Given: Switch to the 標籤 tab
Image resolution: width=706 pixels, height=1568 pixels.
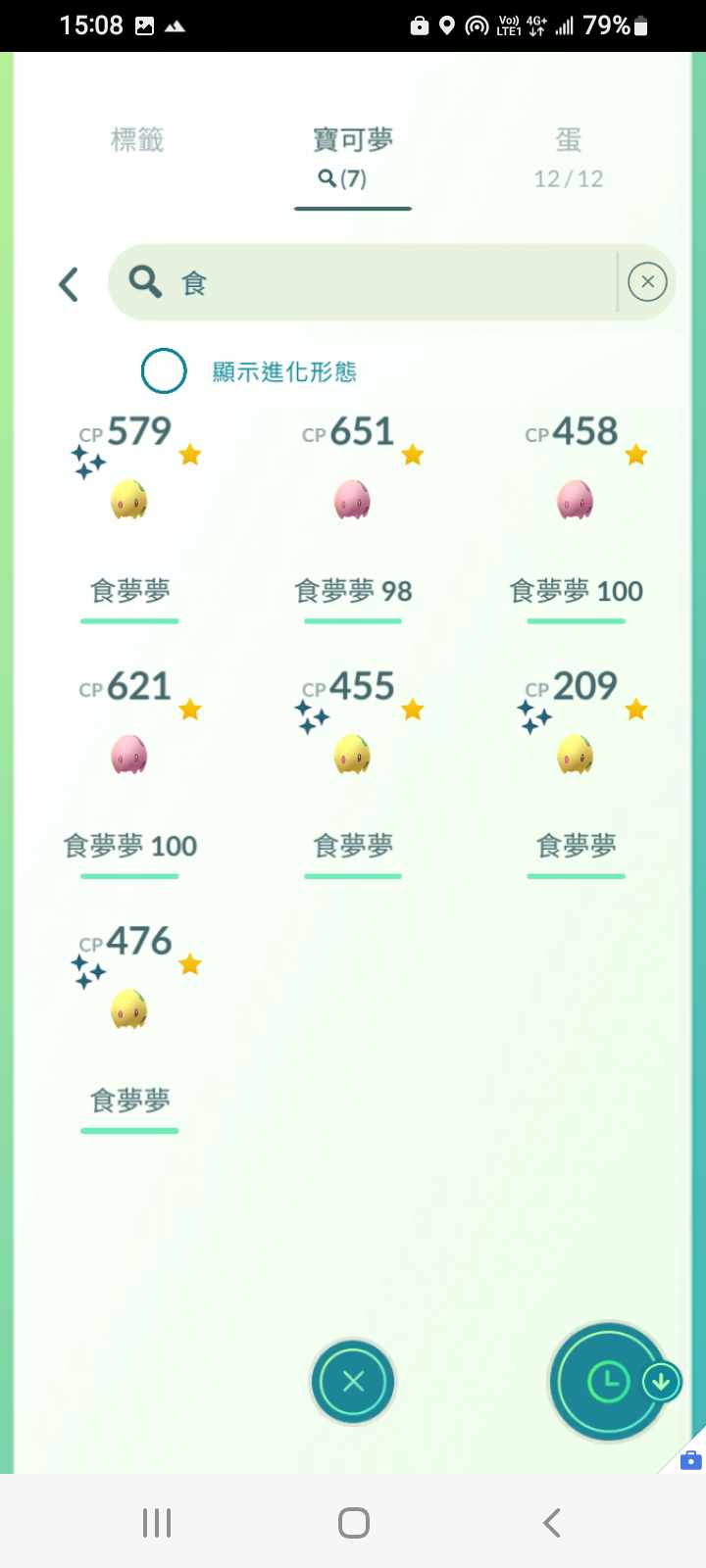Looking at the screenshot, I should coord(137,140).
